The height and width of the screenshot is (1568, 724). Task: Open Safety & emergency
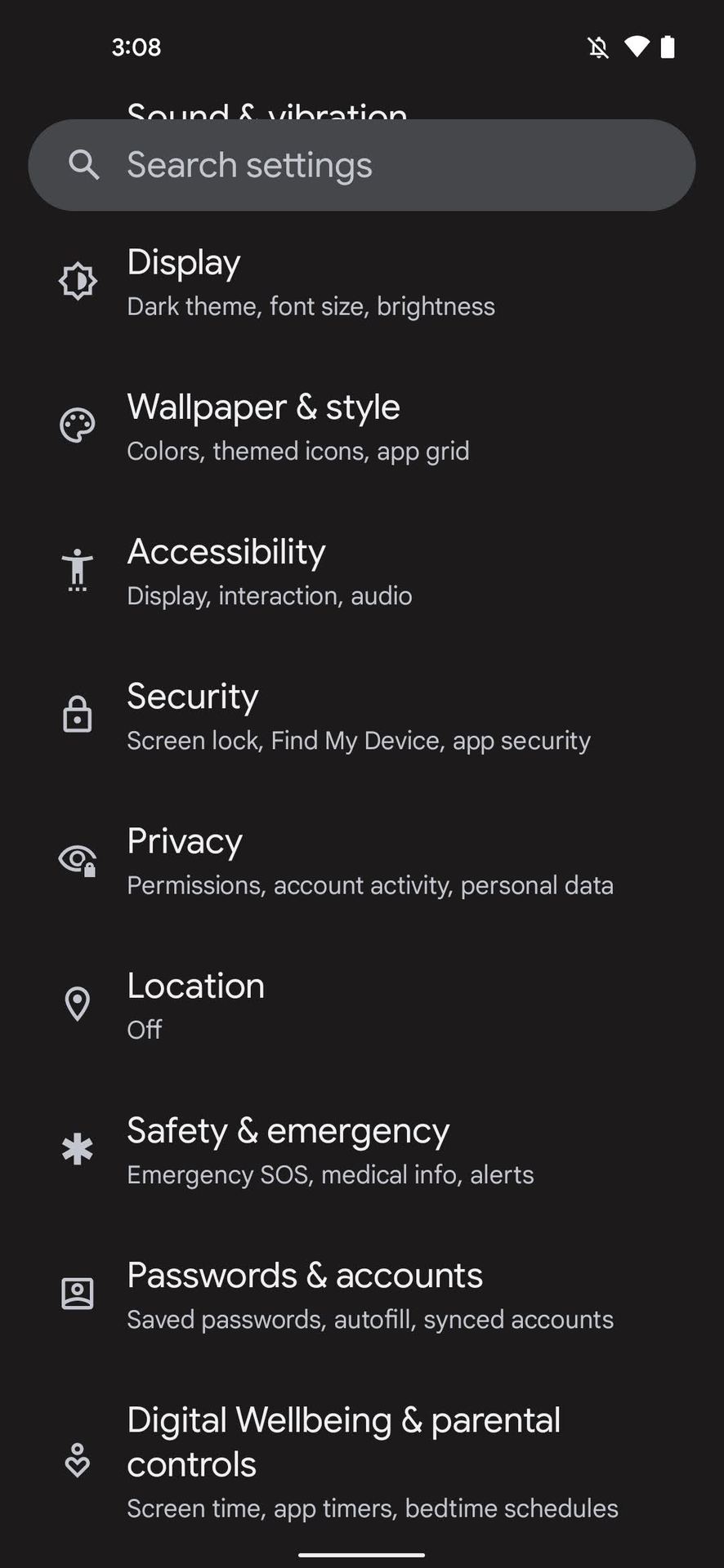362,1149
